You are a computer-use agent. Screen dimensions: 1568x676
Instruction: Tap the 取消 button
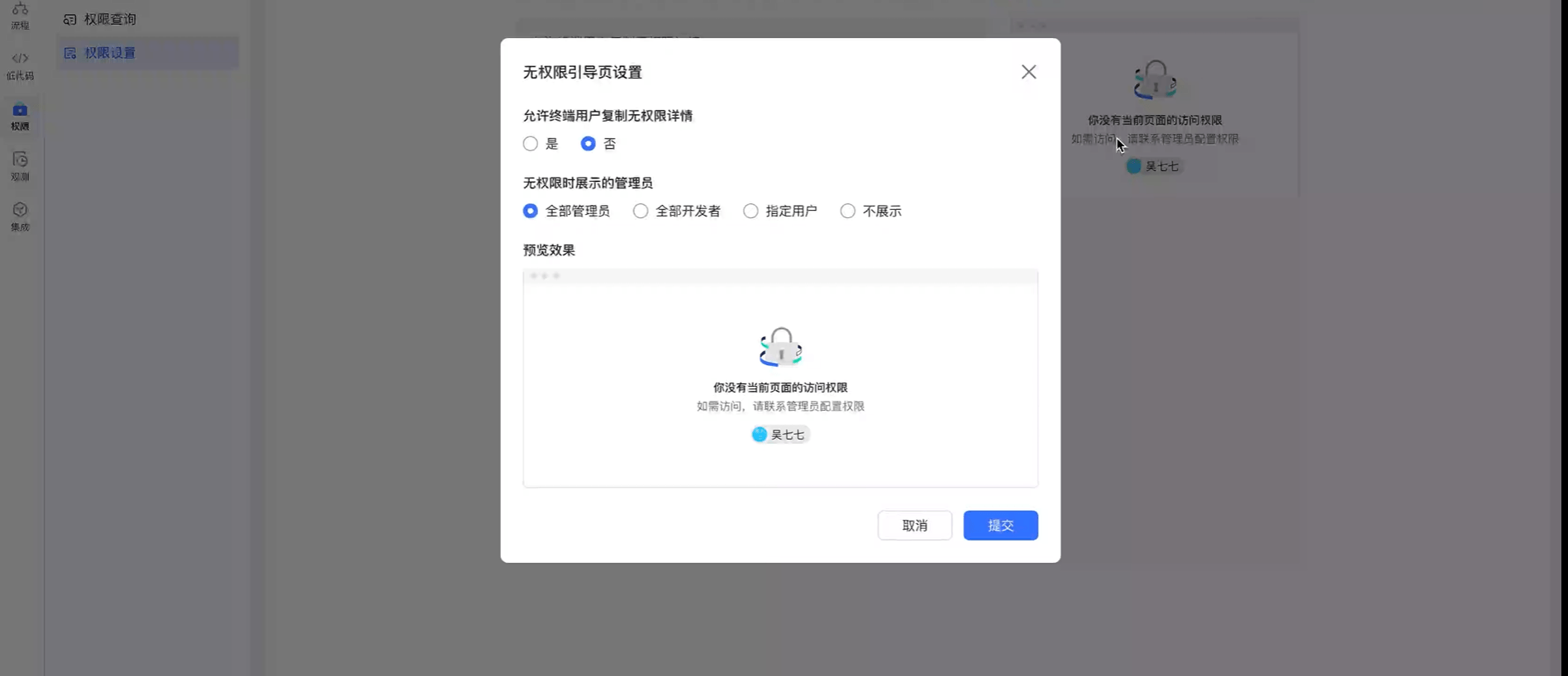(914, 526)
